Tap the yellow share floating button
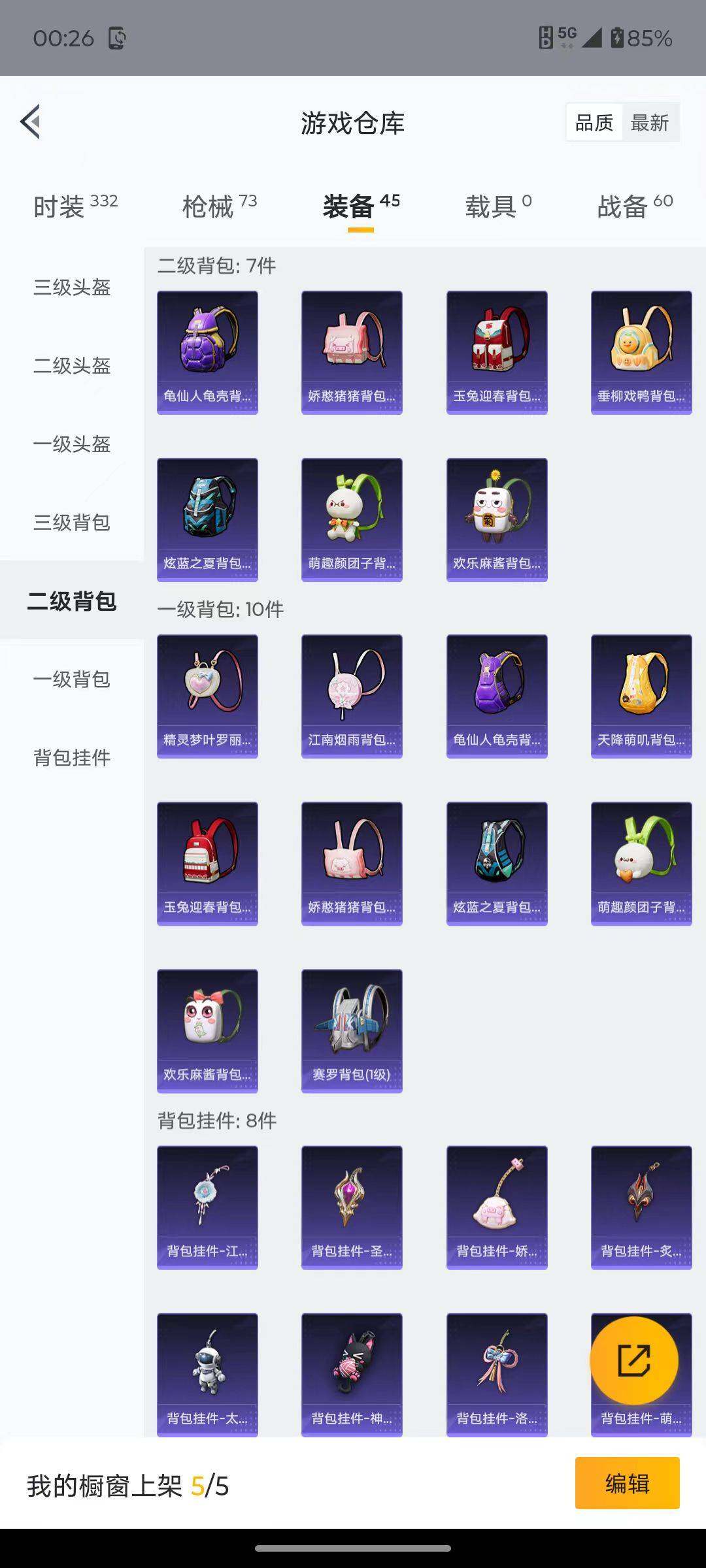 pyautogui.click(x=633, y=1361)
